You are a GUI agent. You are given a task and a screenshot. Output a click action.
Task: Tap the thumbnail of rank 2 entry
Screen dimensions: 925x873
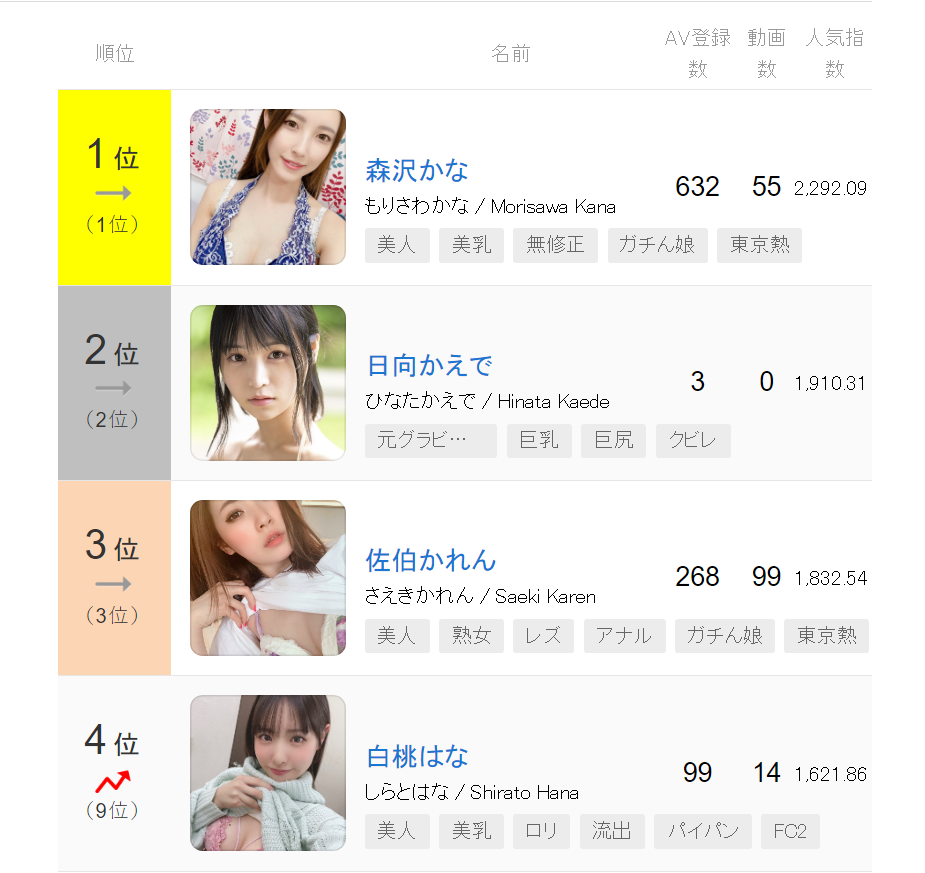pyautogui.click(x=268, y=382)
